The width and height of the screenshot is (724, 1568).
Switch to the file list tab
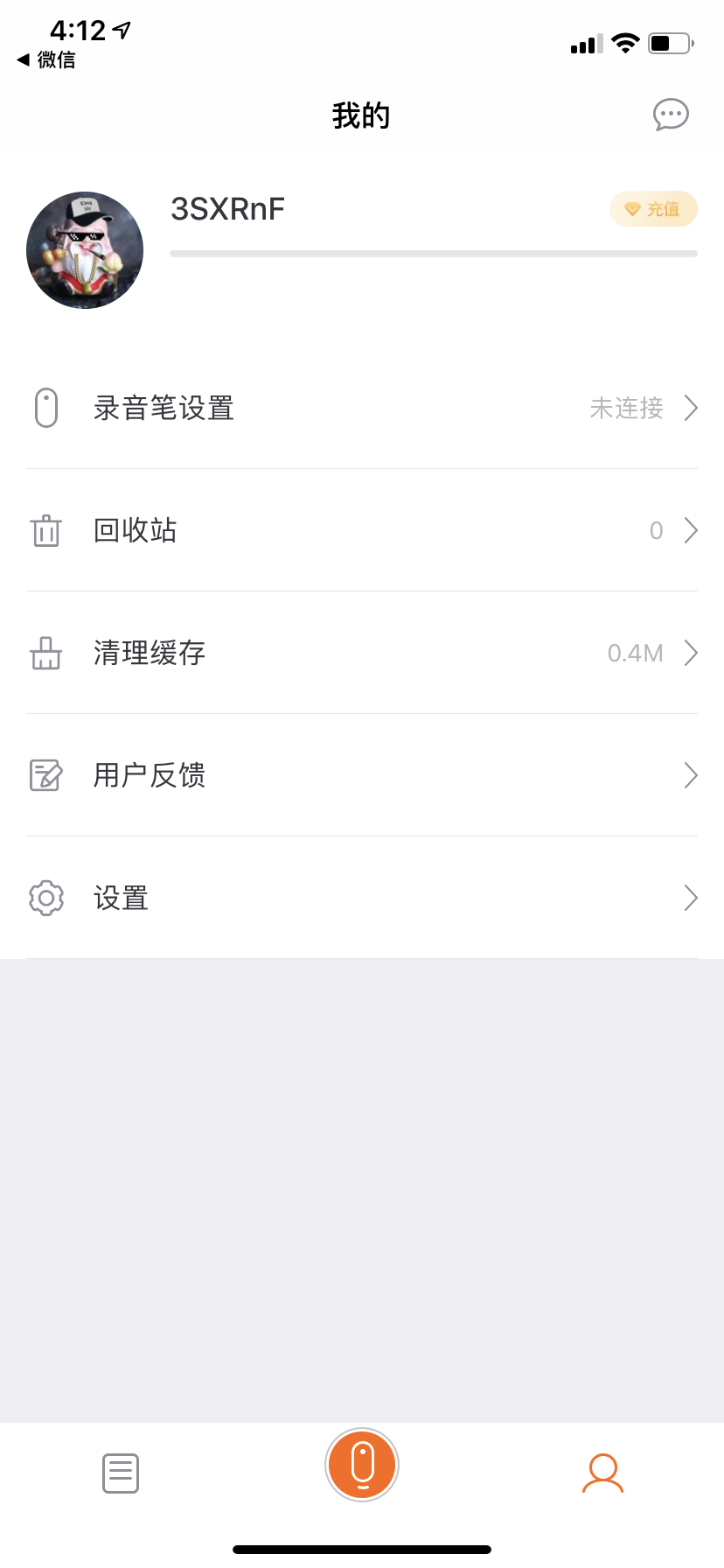point(121,1473)
